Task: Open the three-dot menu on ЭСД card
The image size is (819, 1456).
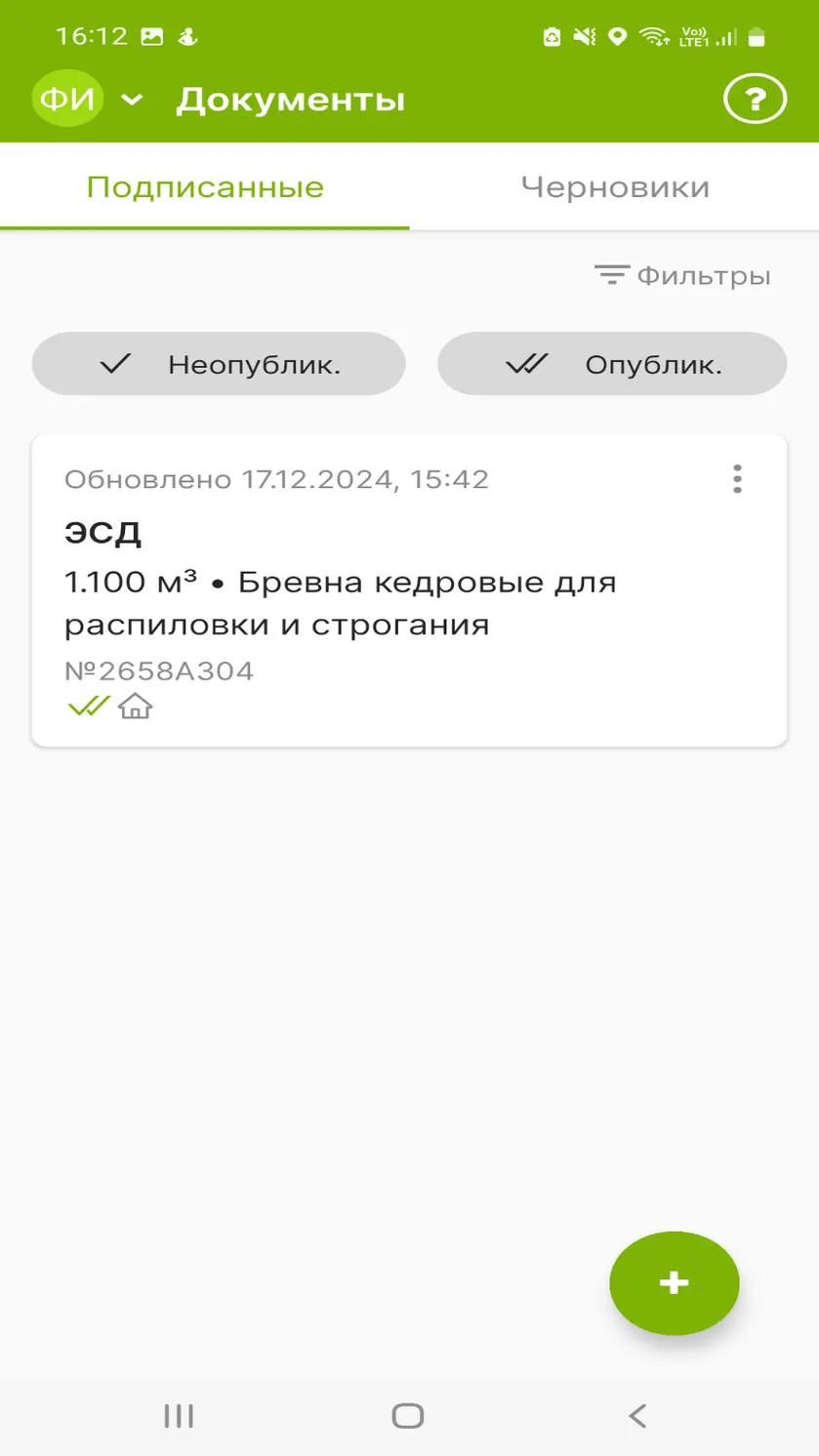Action: (x=737, y=479)
